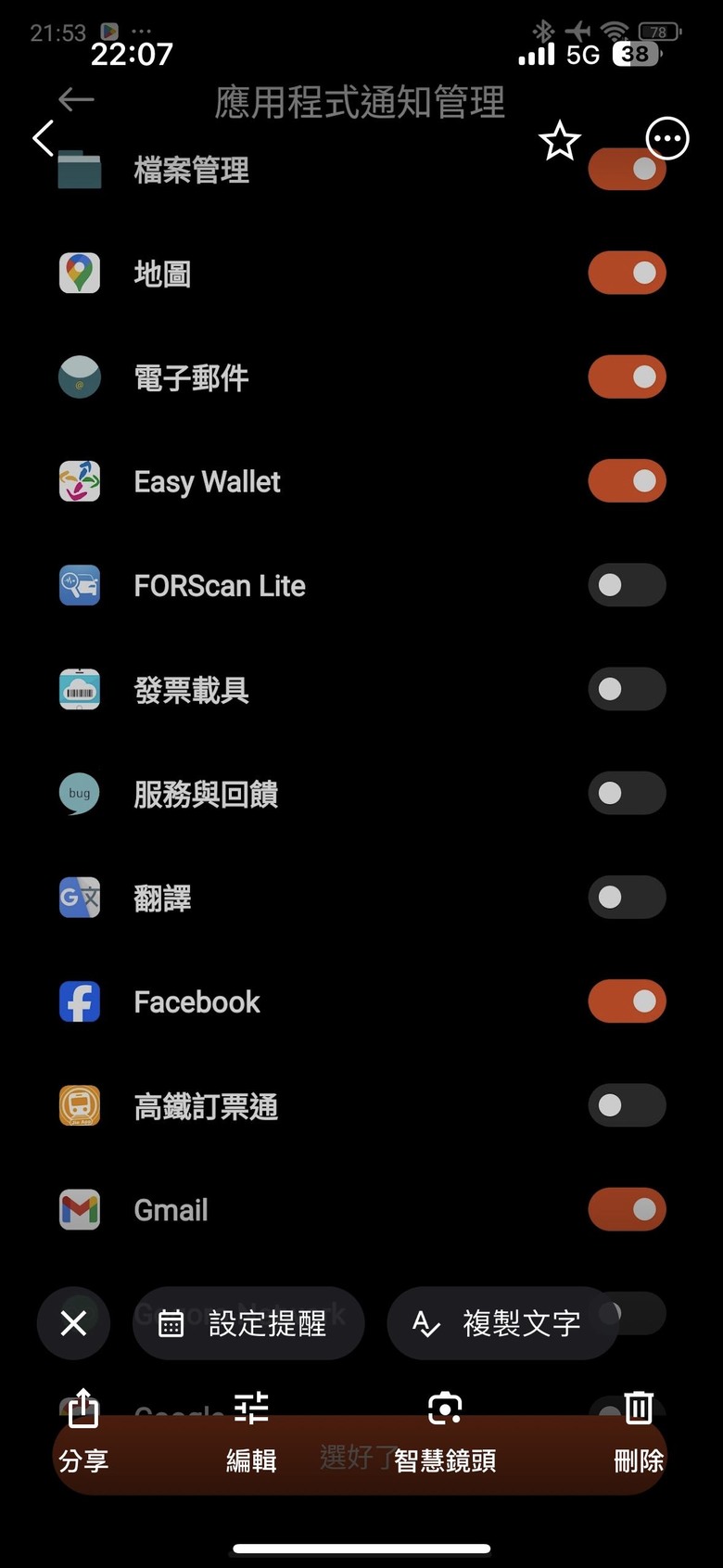Image resolution: width=723 pixels, height=1568 pixels.
Task: Dismiss the overlay with the X button
Action: point(72,1323)
